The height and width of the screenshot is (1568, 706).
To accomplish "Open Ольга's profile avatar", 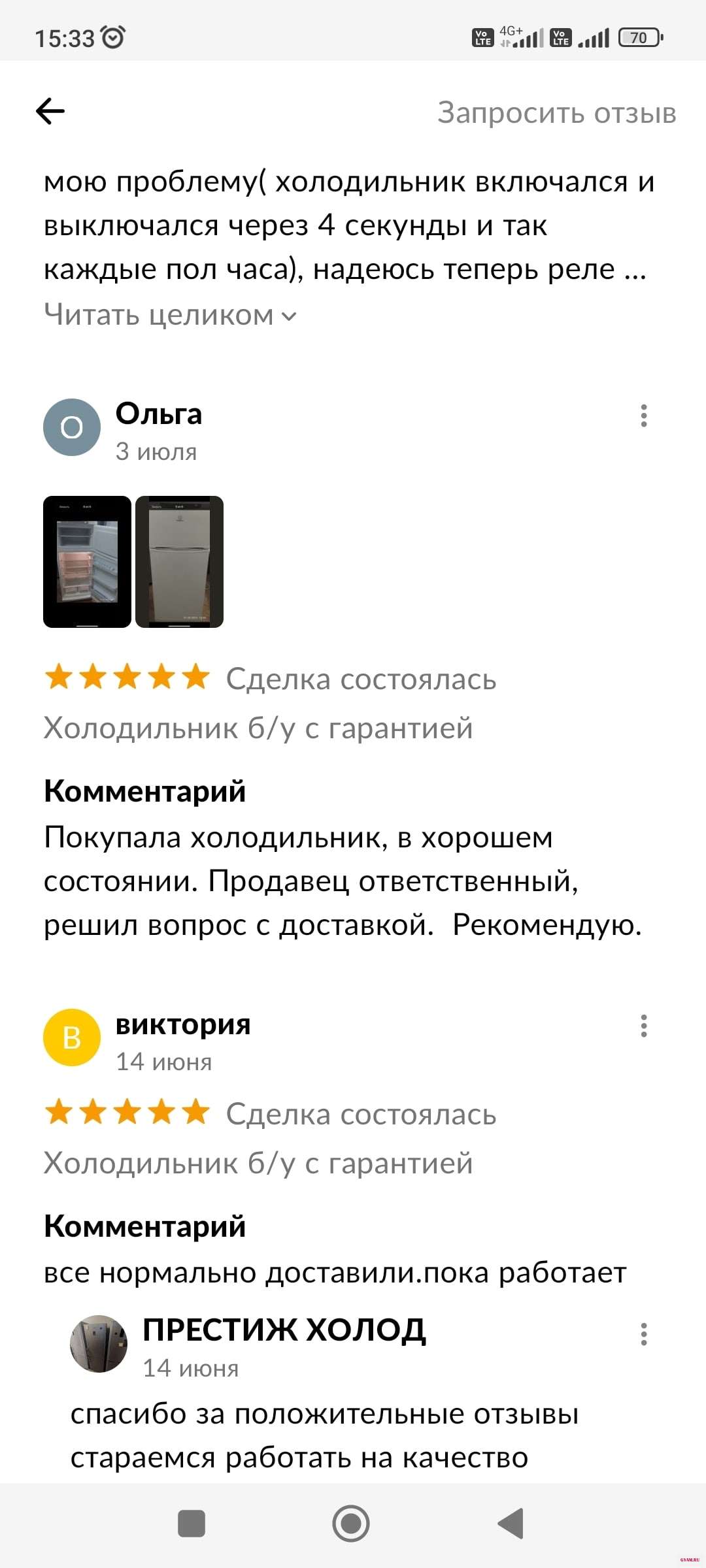I will pos(72,427).
